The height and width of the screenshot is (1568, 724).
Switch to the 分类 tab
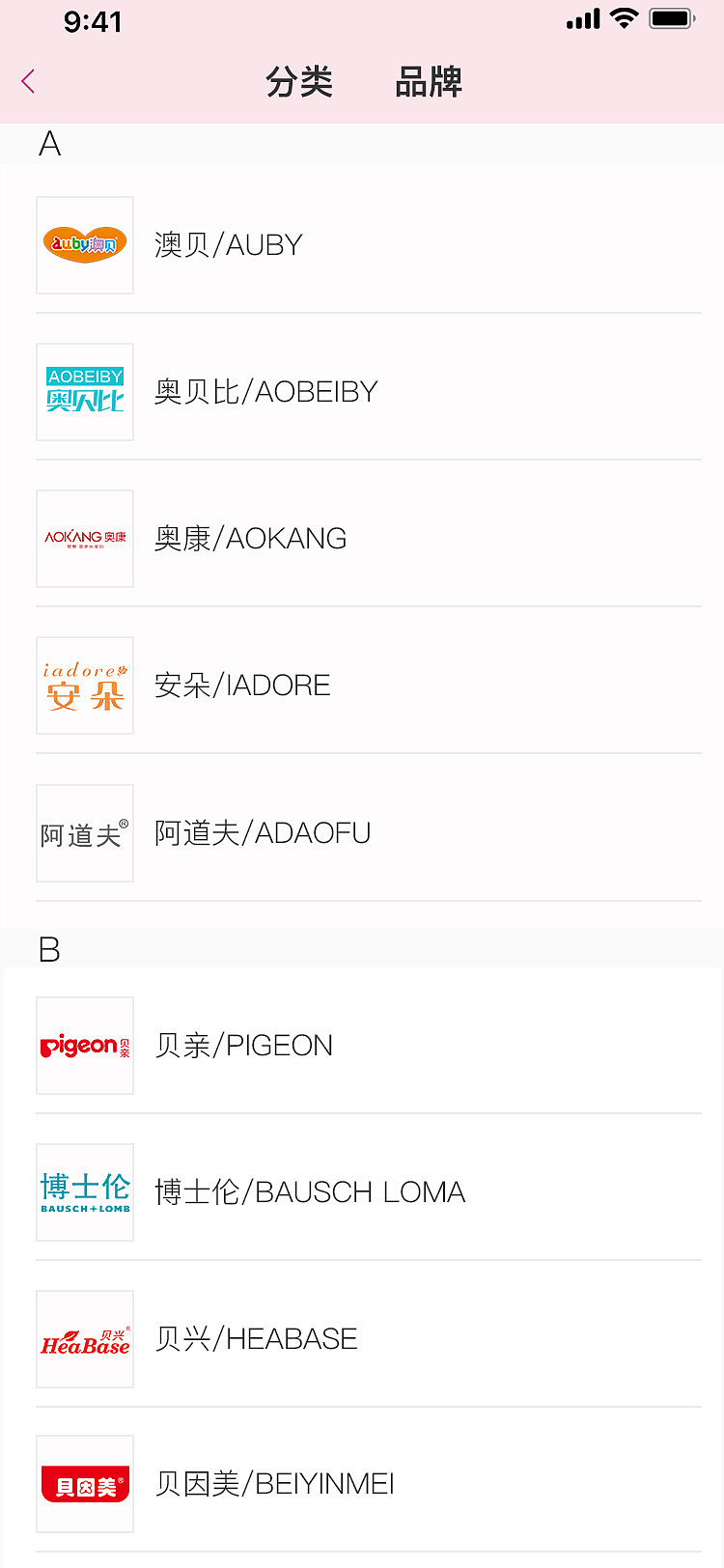coord(299,83)
